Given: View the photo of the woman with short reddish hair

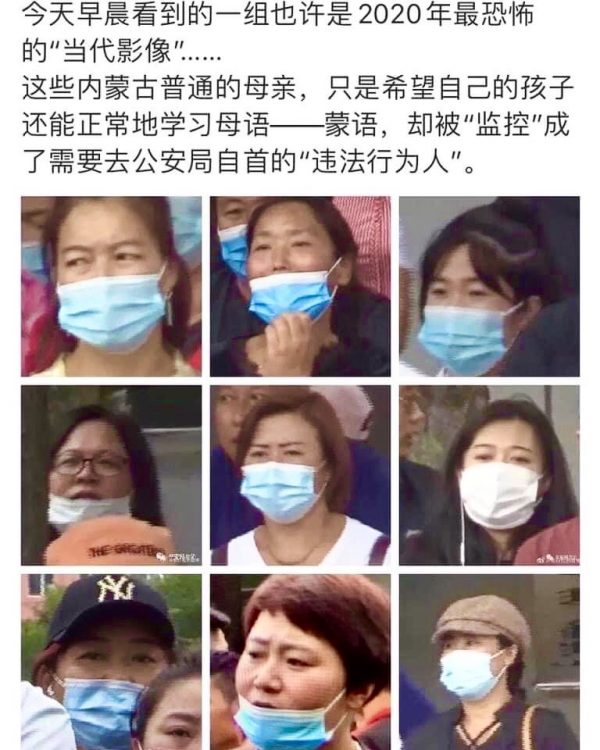Looking at the screenshot, I should pyautogui.click(x=300, y=660).
